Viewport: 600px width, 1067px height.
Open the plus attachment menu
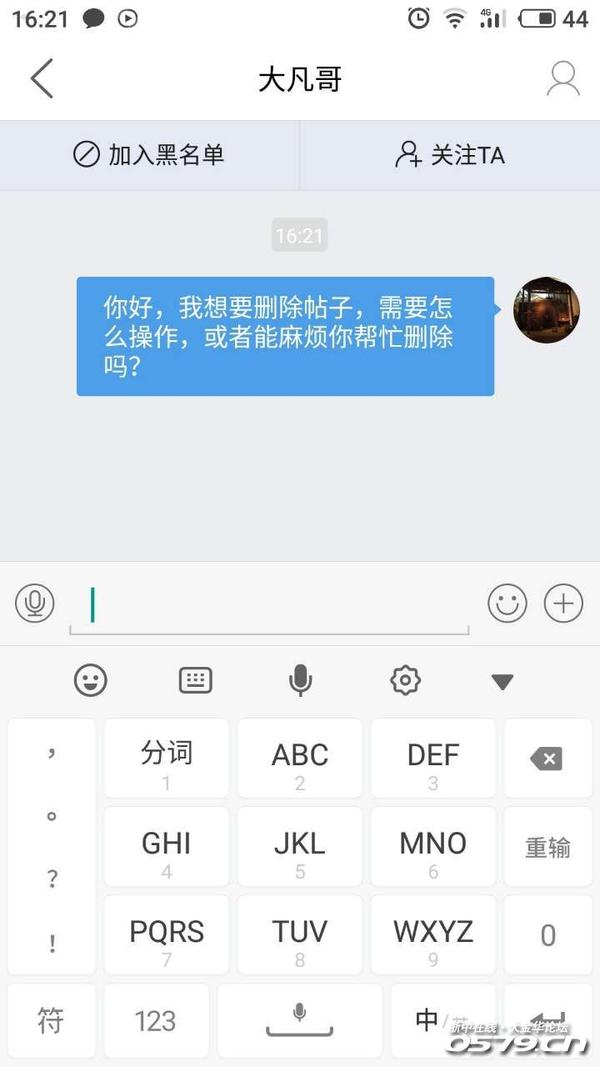click(x=563, y=603)
